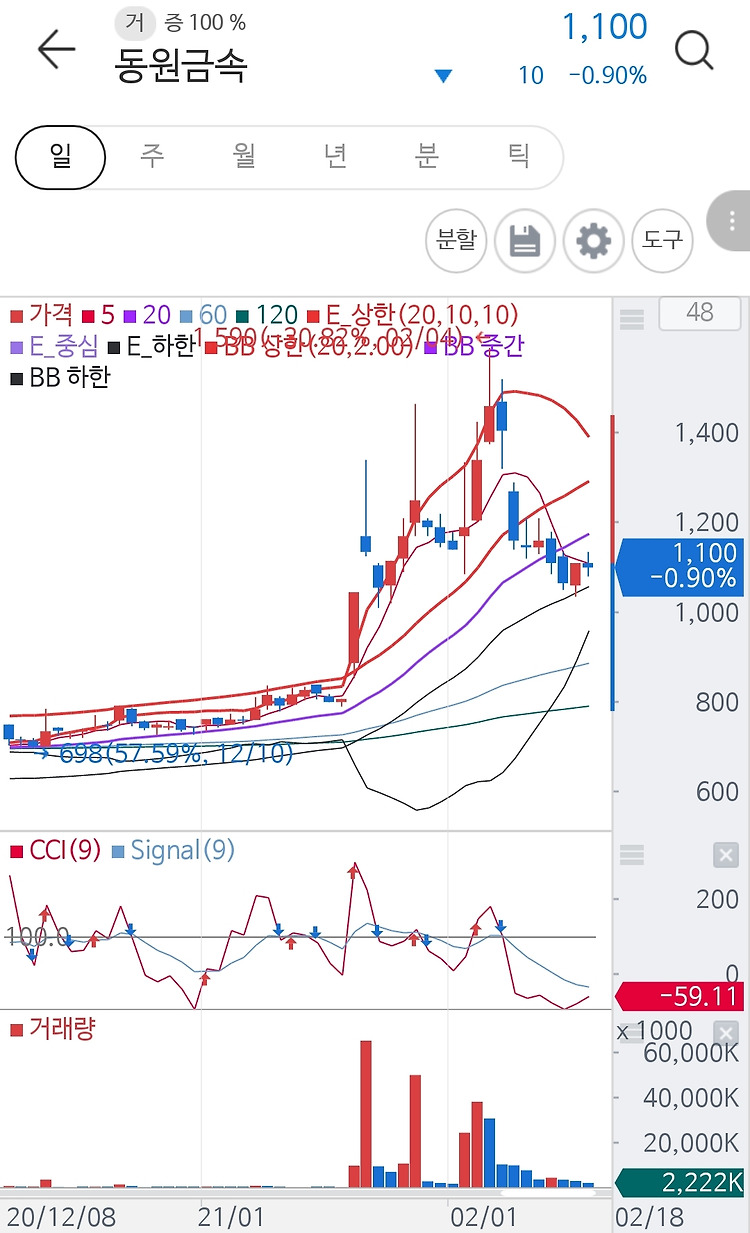The width and height of the screenshot is (750, 1233).
Task: Open the side overflow menu handle
Action: [730, 222]
